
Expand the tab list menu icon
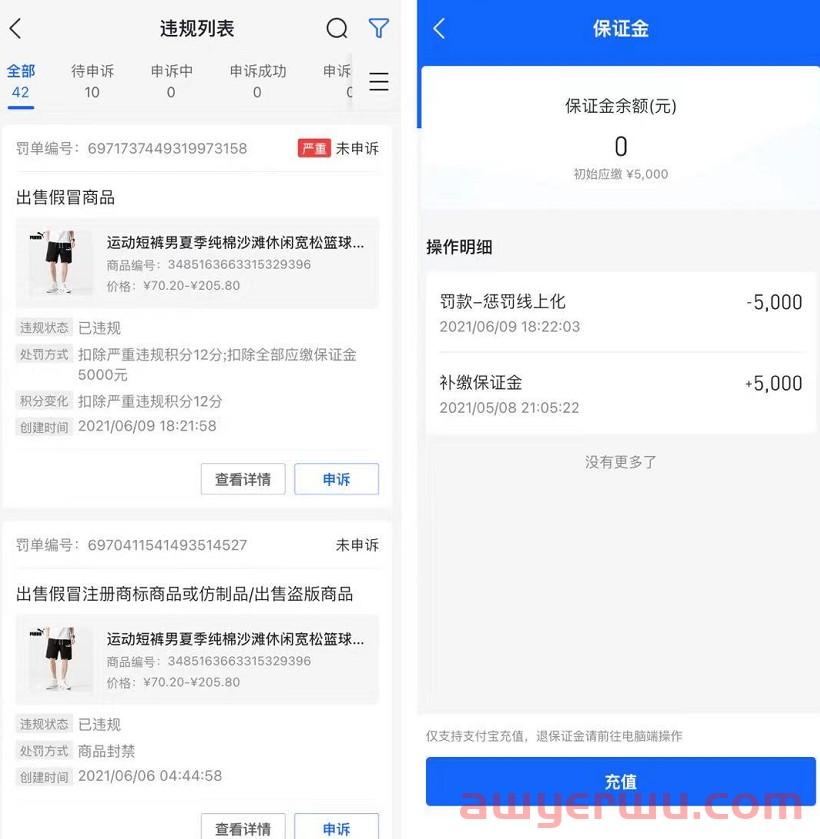coord(378,82)
